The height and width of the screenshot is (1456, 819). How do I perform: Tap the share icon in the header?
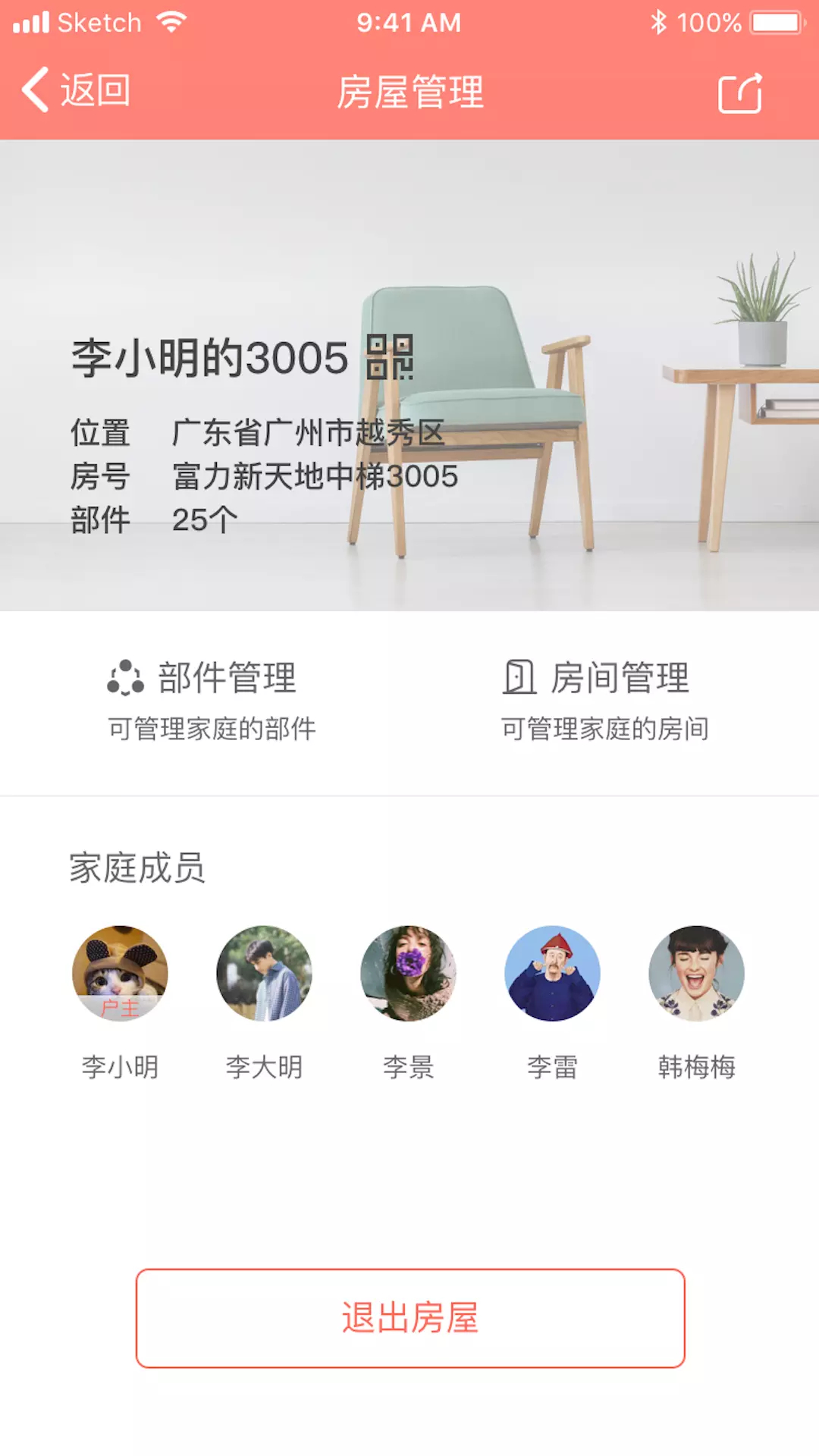tap(740, 93)
